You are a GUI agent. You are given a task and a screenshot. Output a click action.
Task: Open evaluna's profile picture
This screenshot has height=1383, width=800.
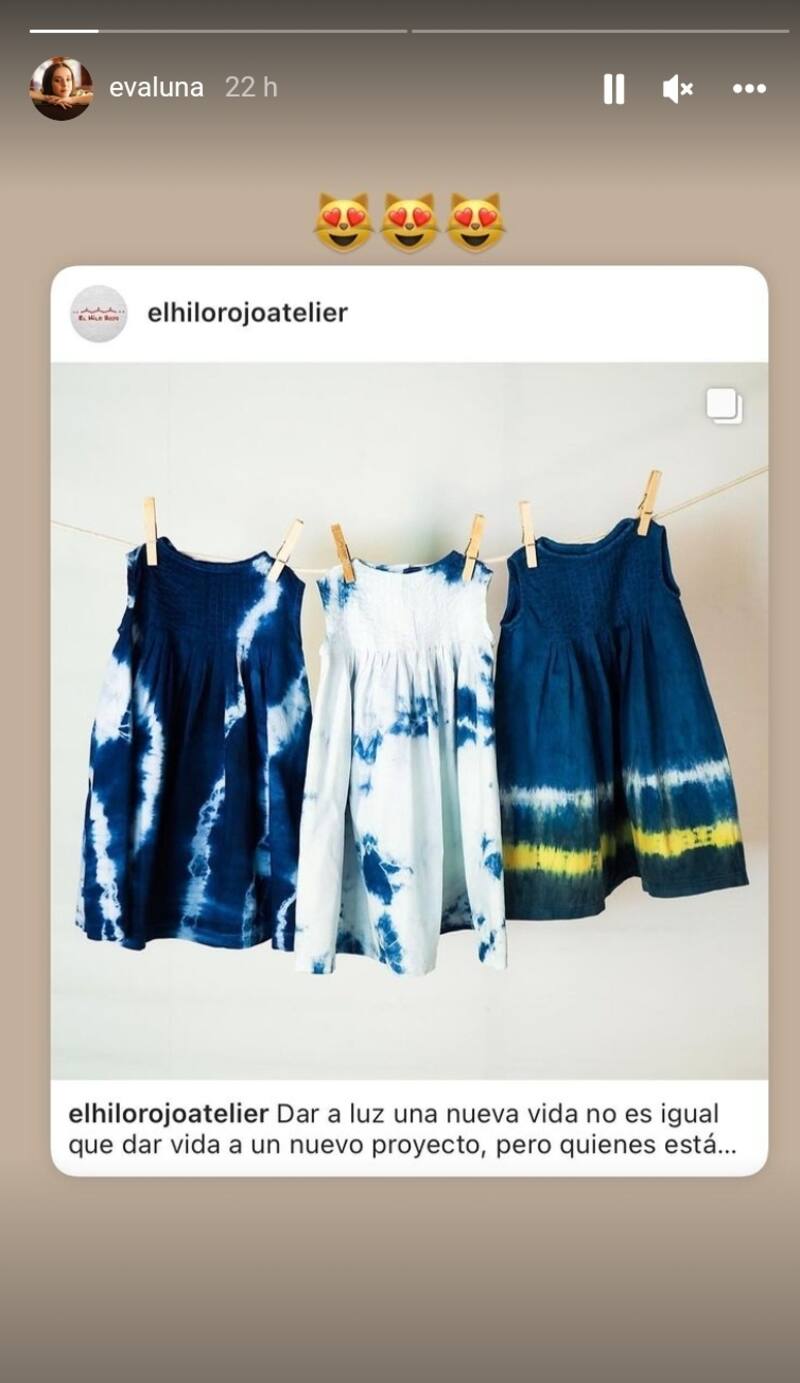coord(61,88)
